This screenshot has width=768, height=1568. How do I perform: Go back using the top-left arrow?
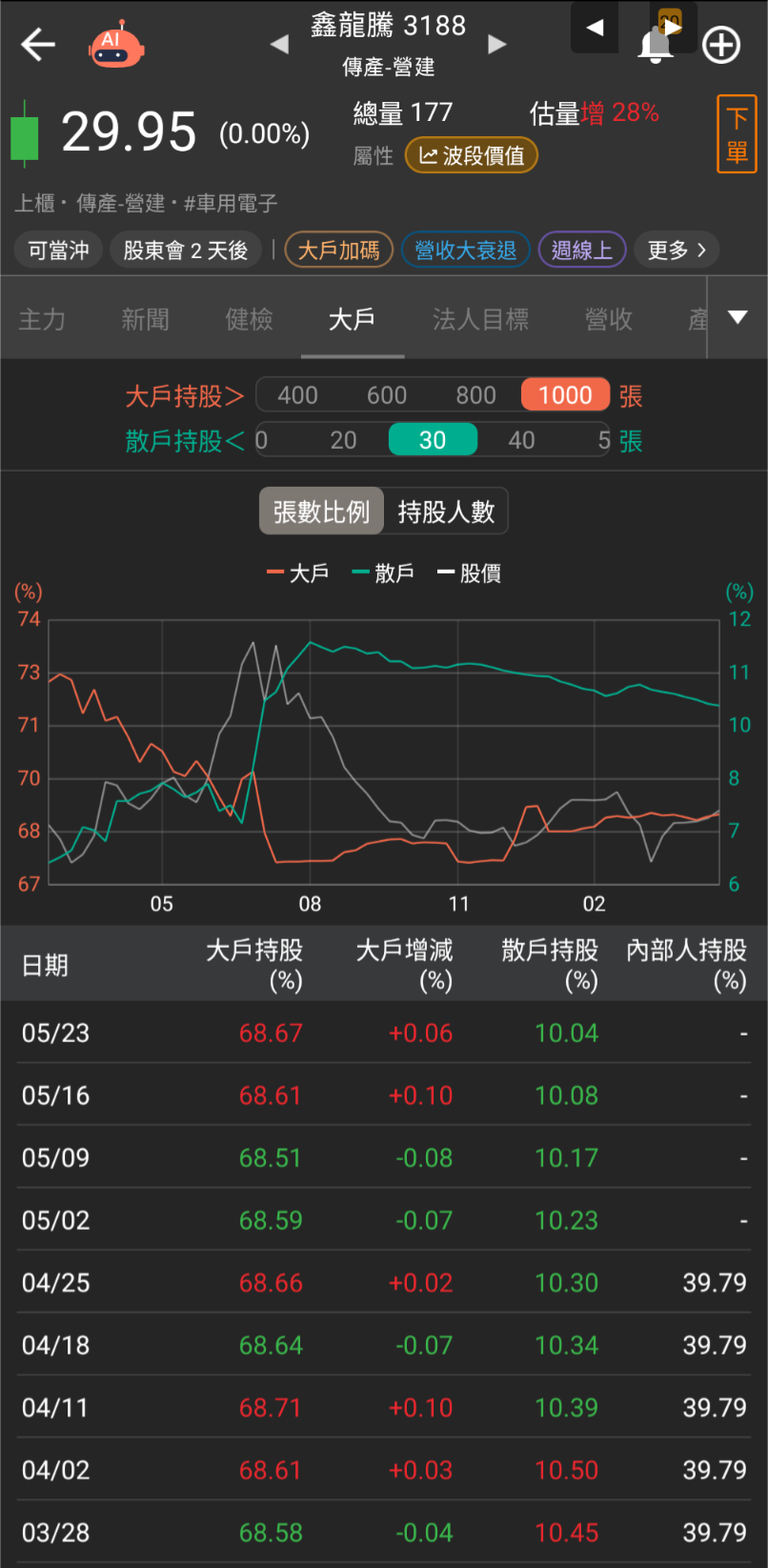point(38,44)
